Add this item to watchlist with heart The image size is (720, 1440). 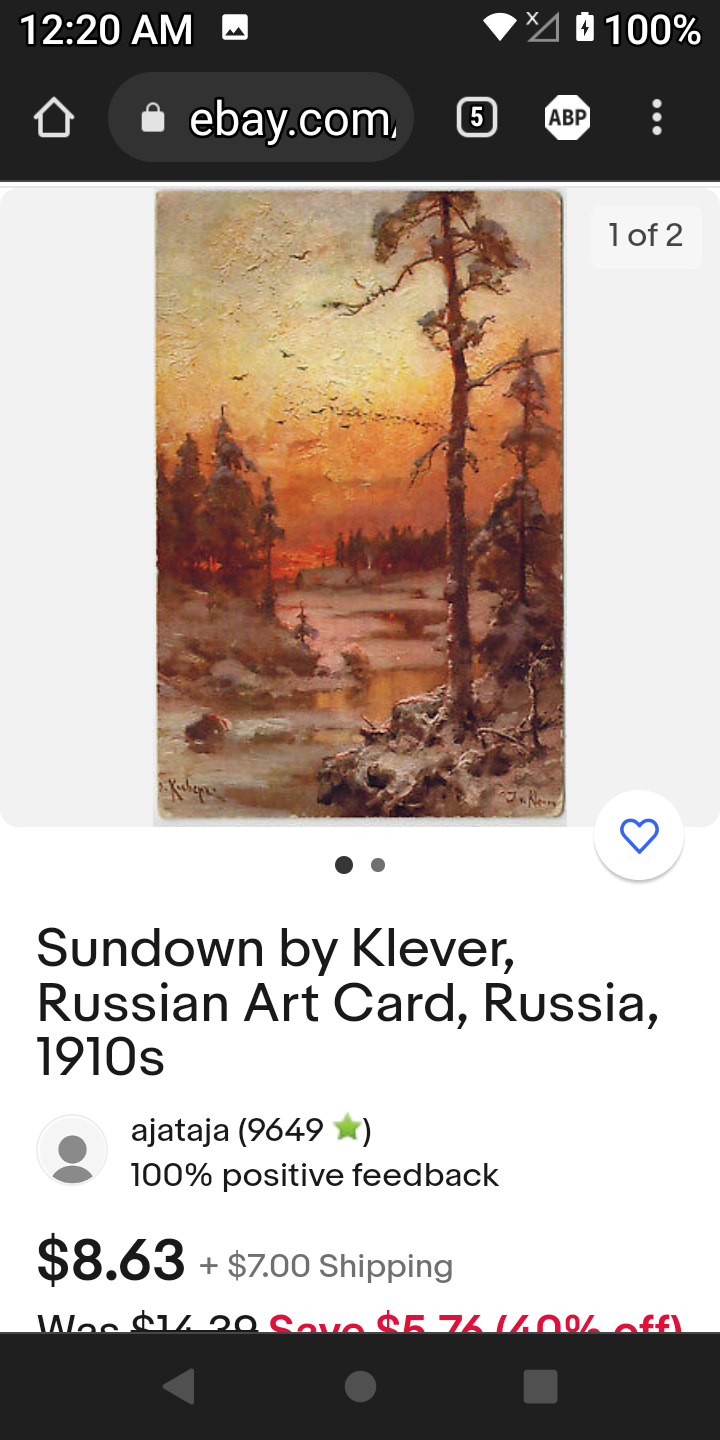point(639,836)
